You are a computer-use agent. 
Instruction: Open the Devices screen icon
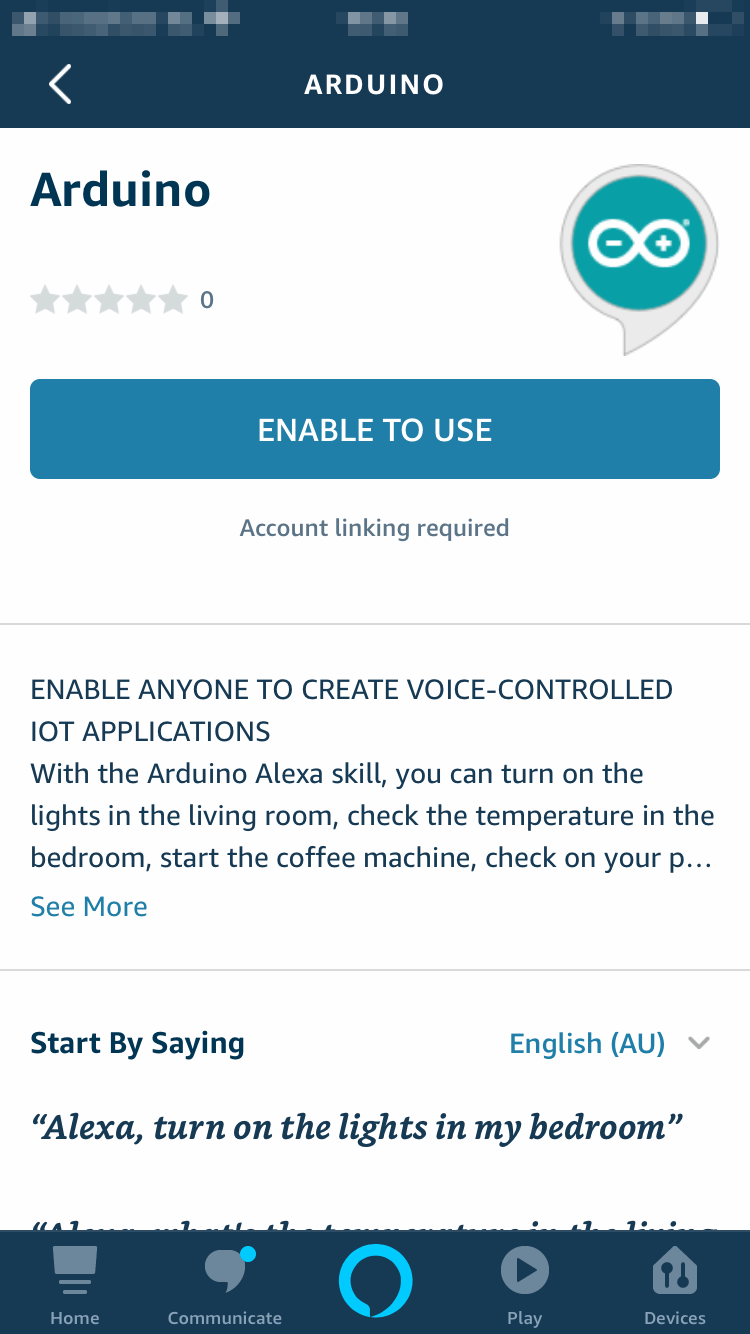674,1272
